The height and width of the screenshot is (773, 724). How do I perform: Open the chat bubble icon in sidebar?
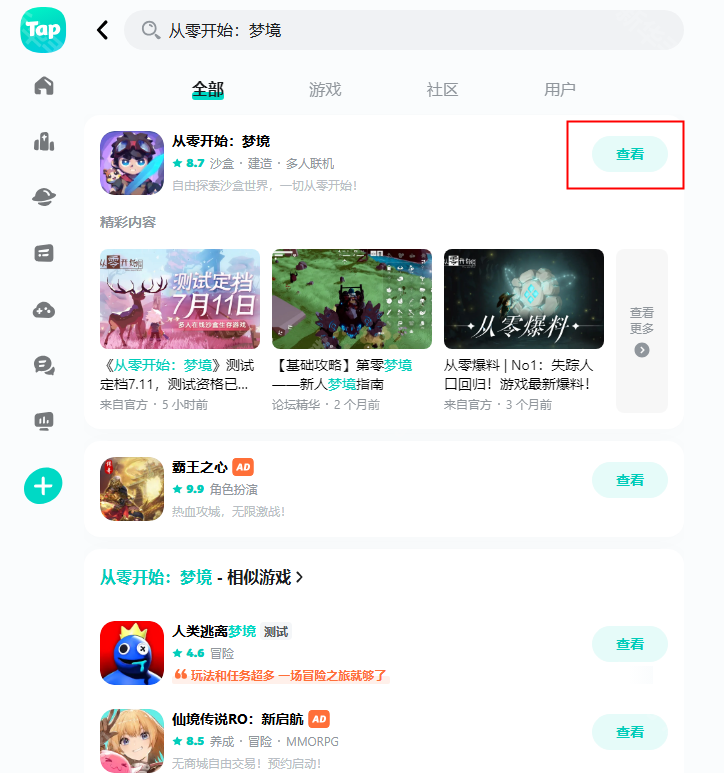coord(44,365)
